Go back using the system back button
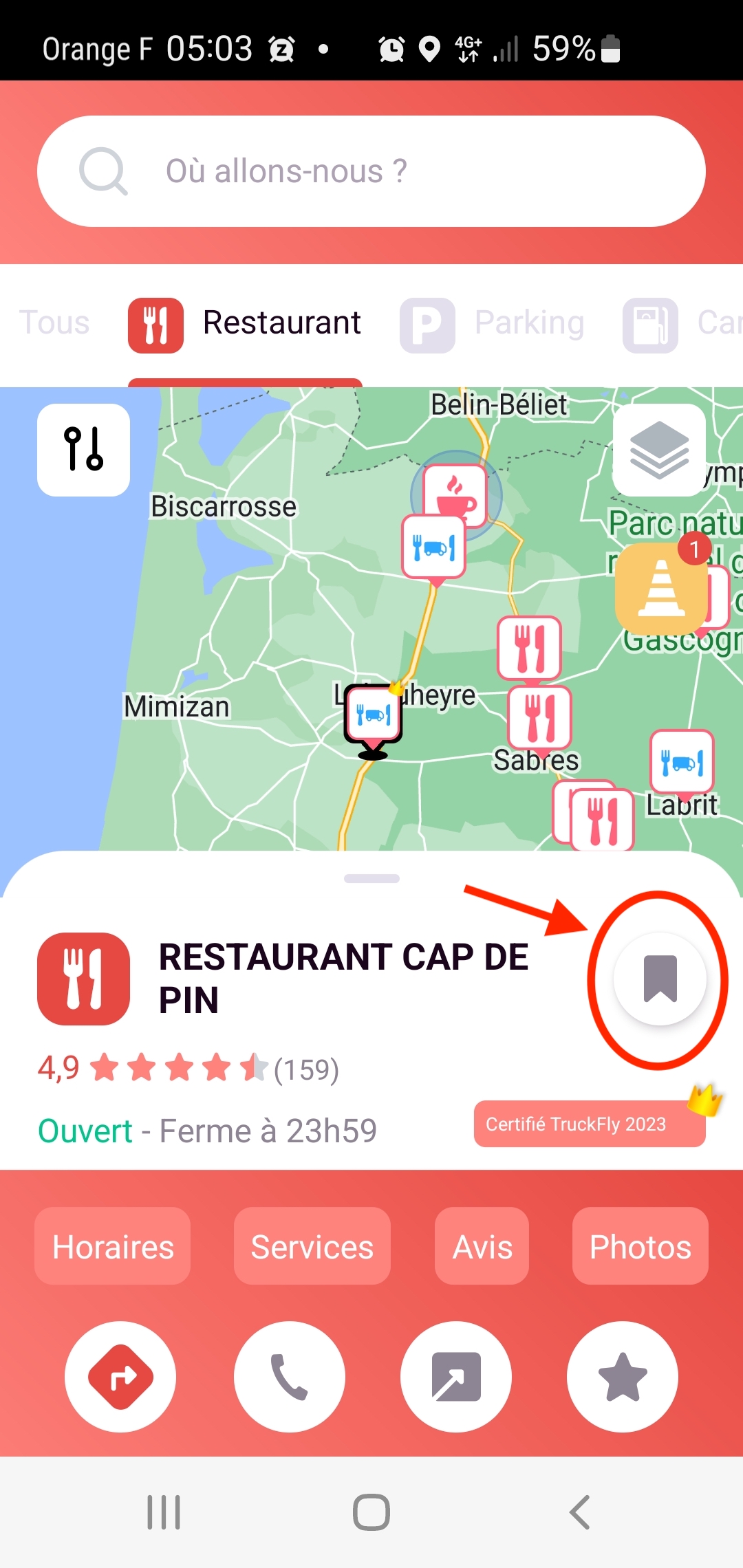Screen dimensions: 743x1568 click(x=579, y=1512)
